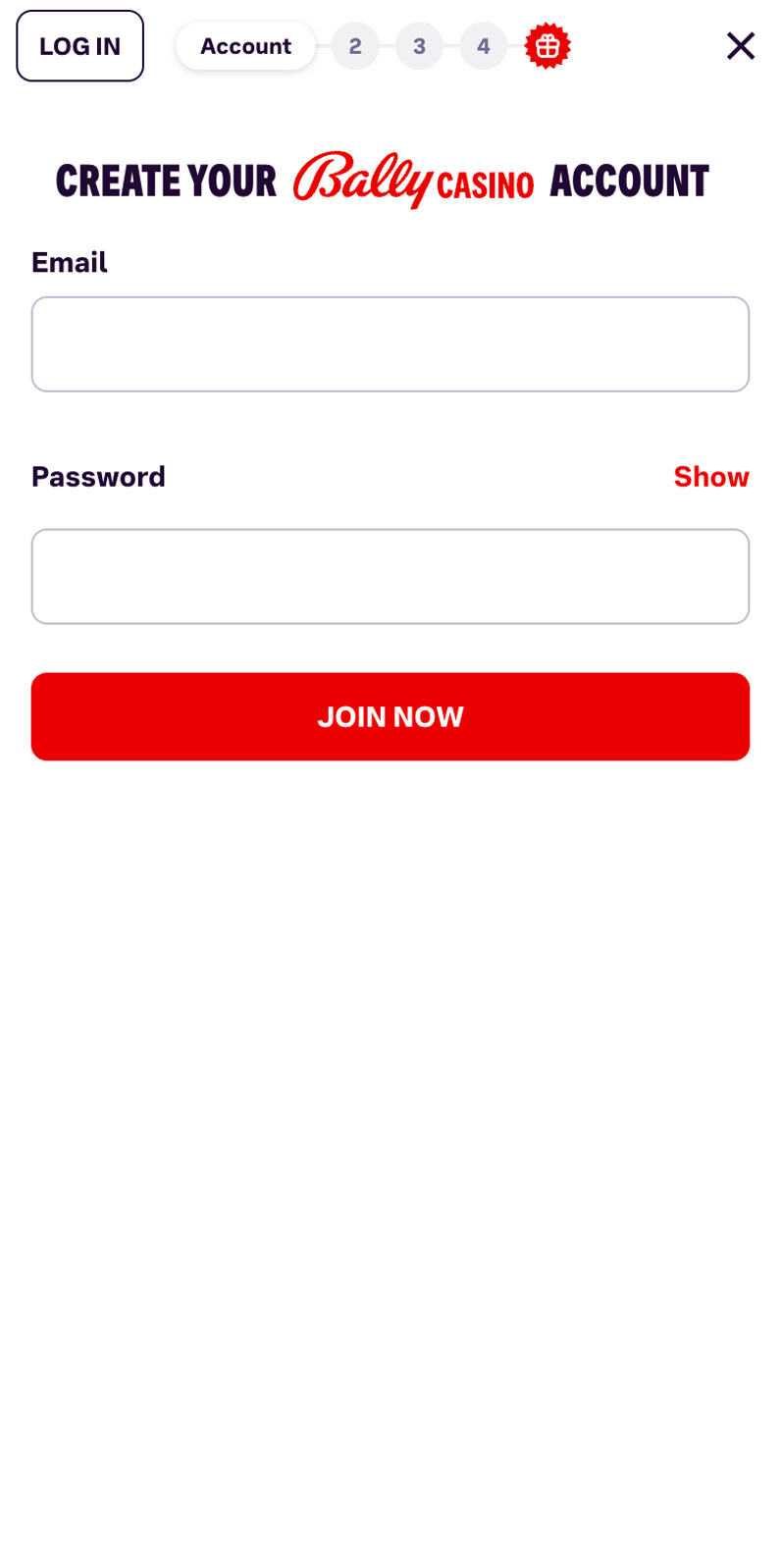Jump to step 3
The height and width of the screenshot is (1568, 781).
click(x=419, y=46)
